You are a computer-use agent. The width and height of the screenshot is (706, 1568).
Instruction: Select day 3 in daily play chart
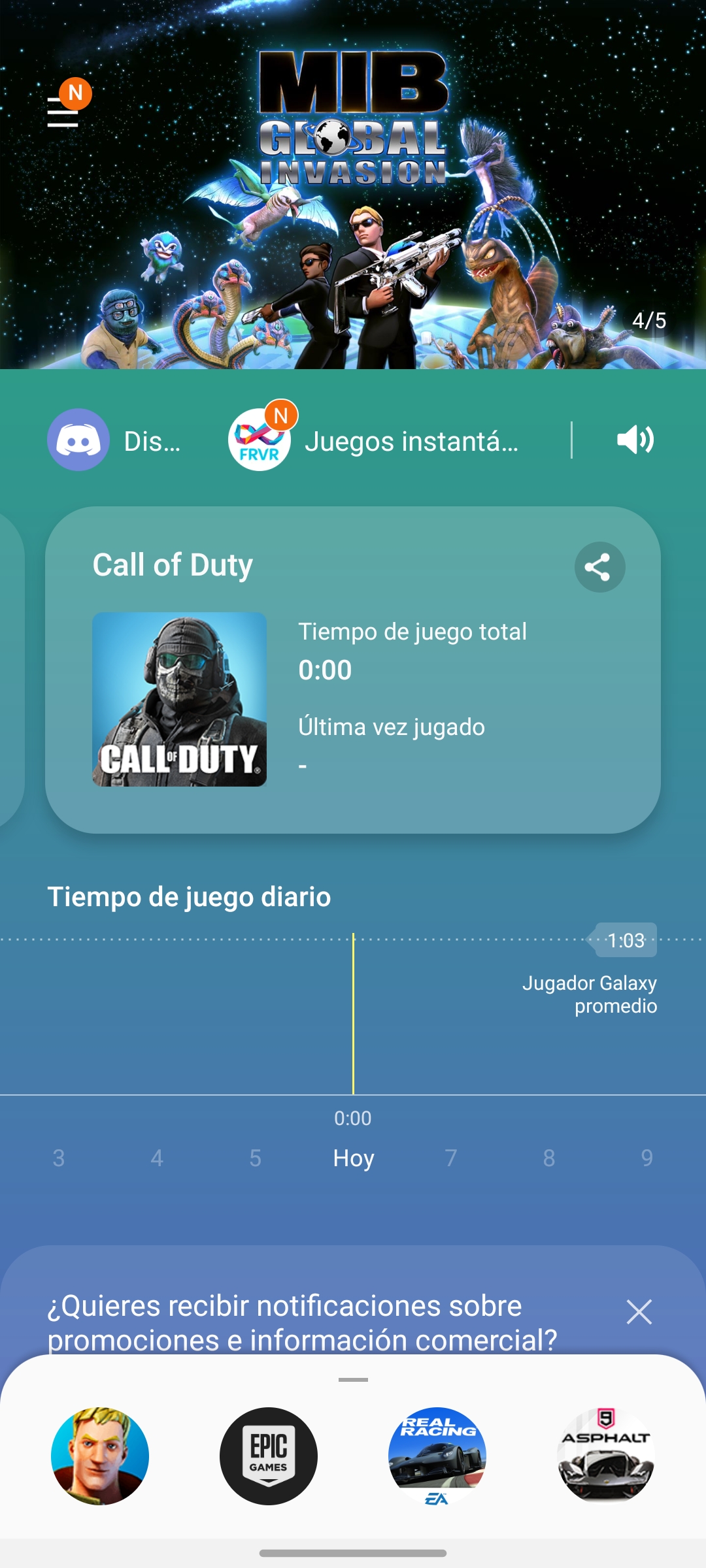59,1158
